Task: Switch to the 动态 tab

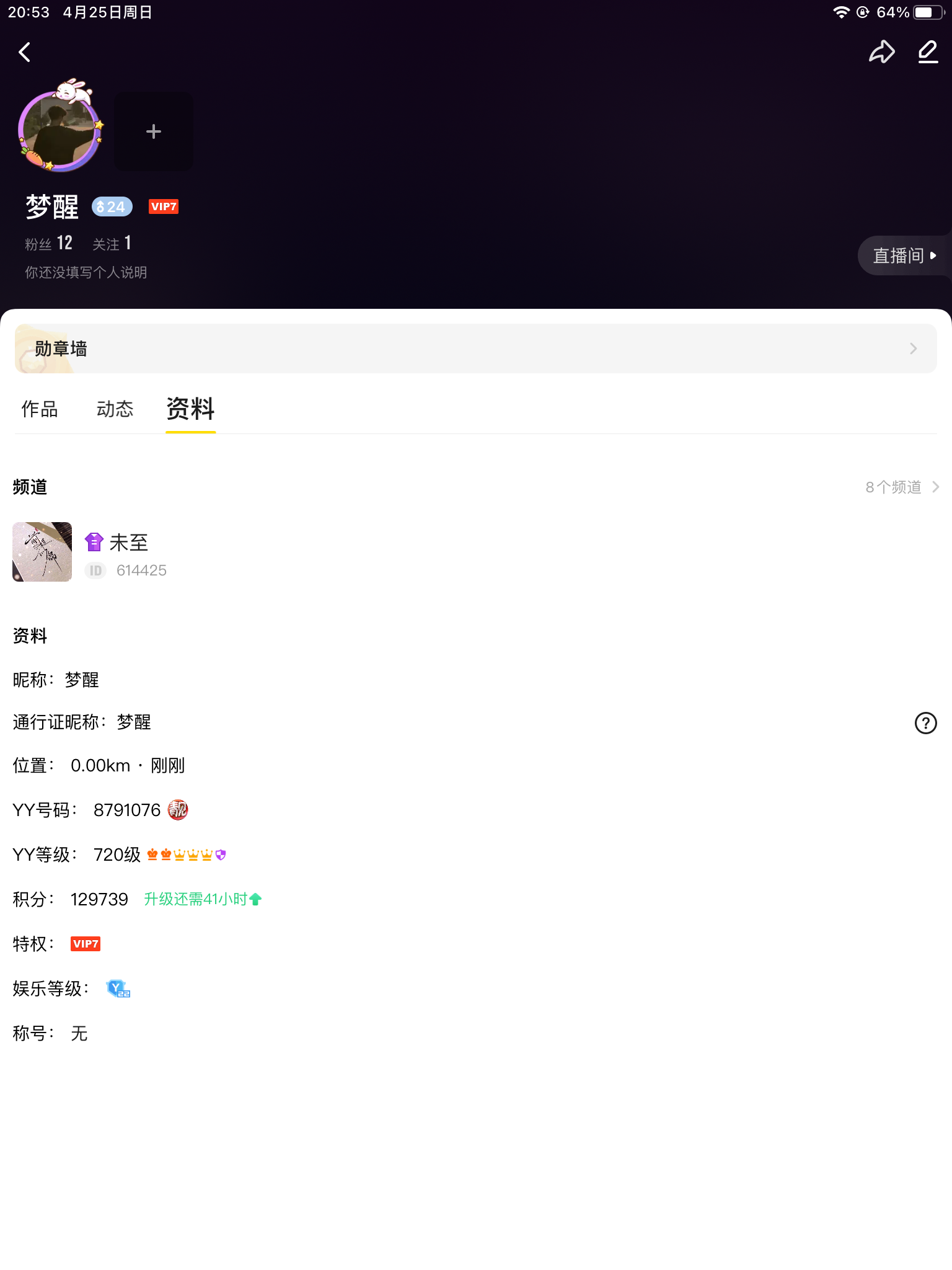Action: pos(115,409)
